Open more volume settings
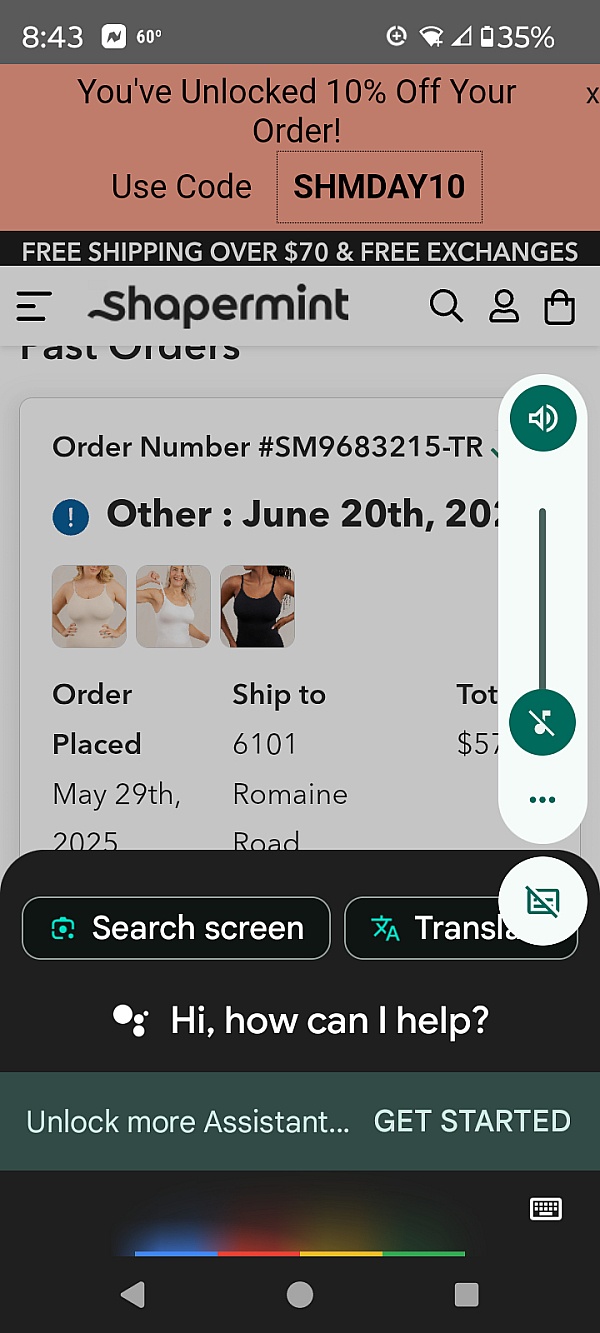 click(x=542, y=800)
